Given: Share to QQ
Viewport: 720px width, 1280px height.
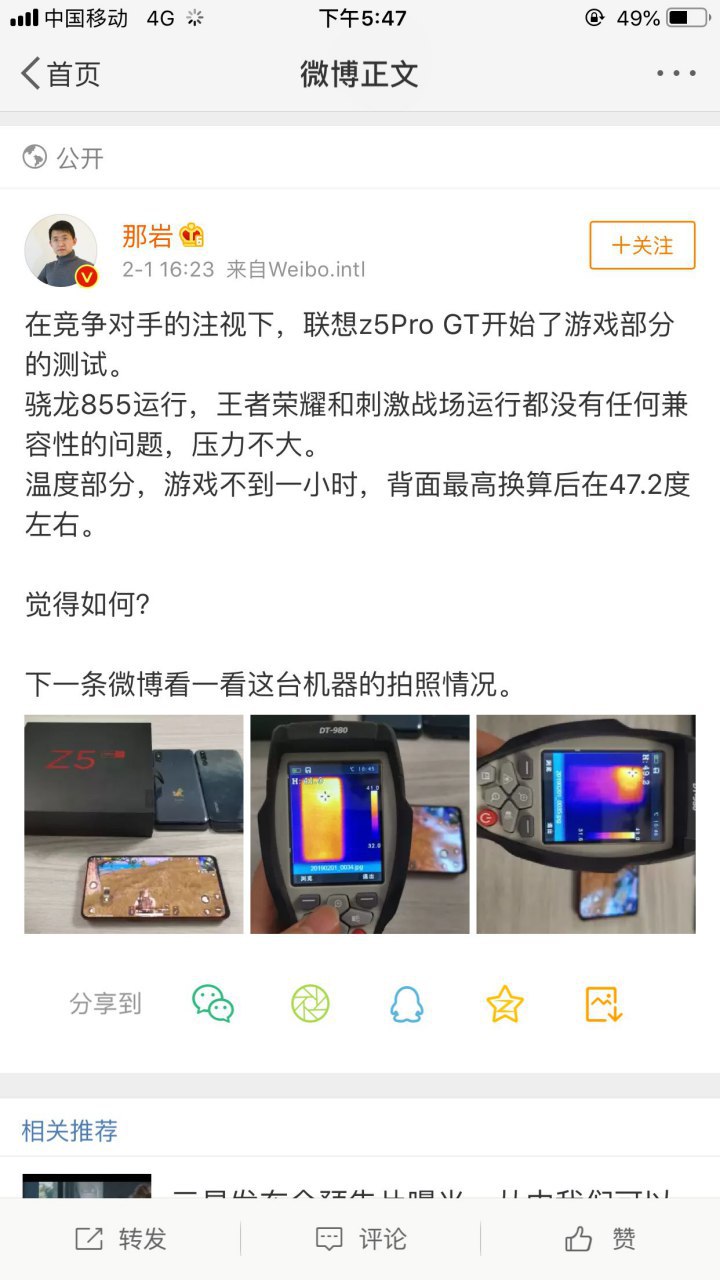Looking at the screenshot, I should [407, 1003].
